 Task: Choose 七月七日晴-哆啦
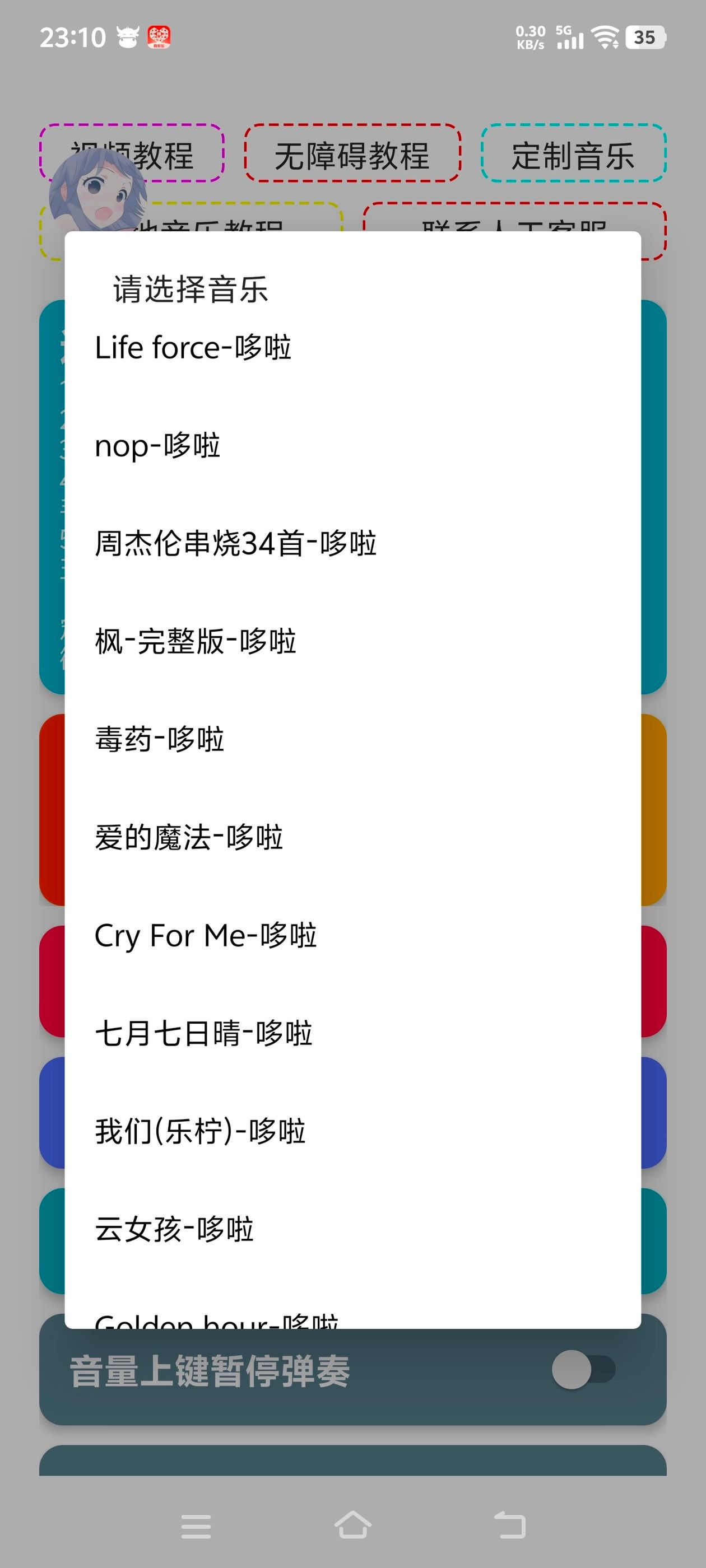[x=203, y=1033]
